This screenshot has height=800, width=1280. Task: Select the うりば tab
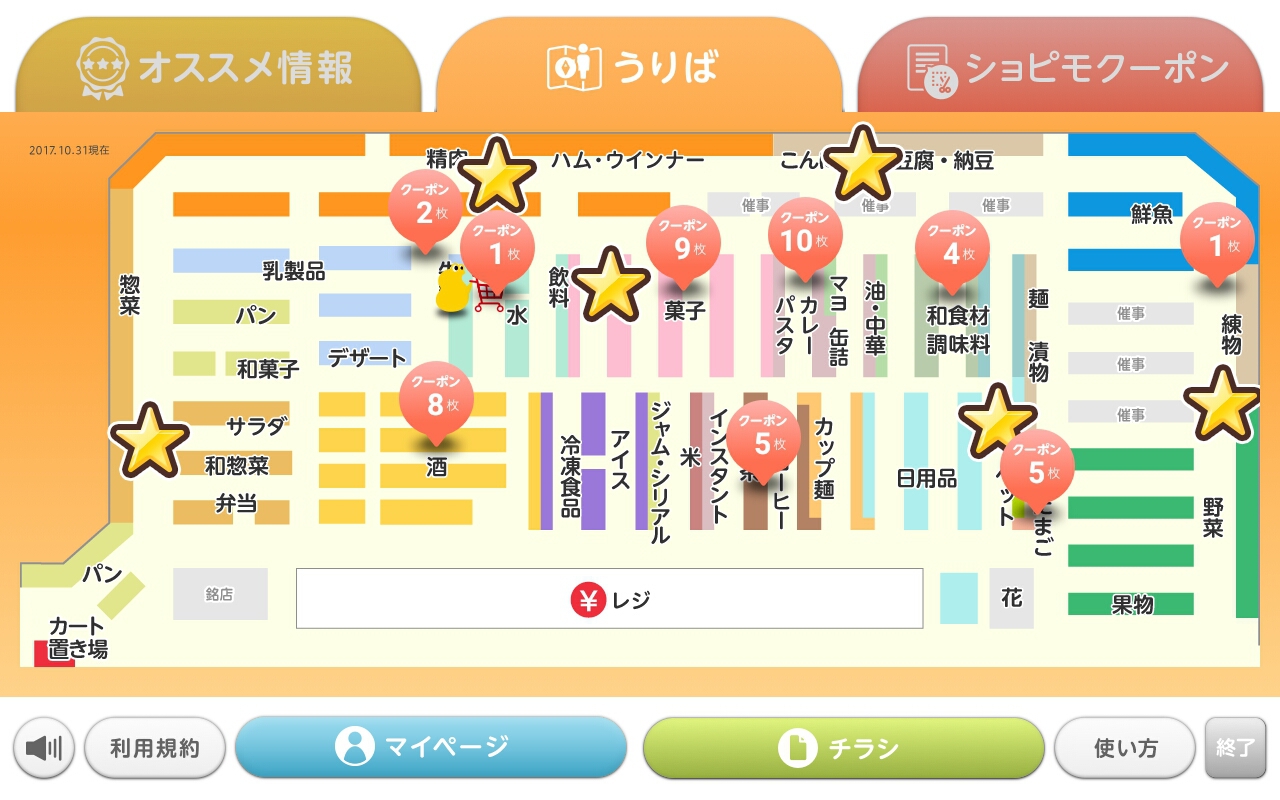[x=639, y=67]
